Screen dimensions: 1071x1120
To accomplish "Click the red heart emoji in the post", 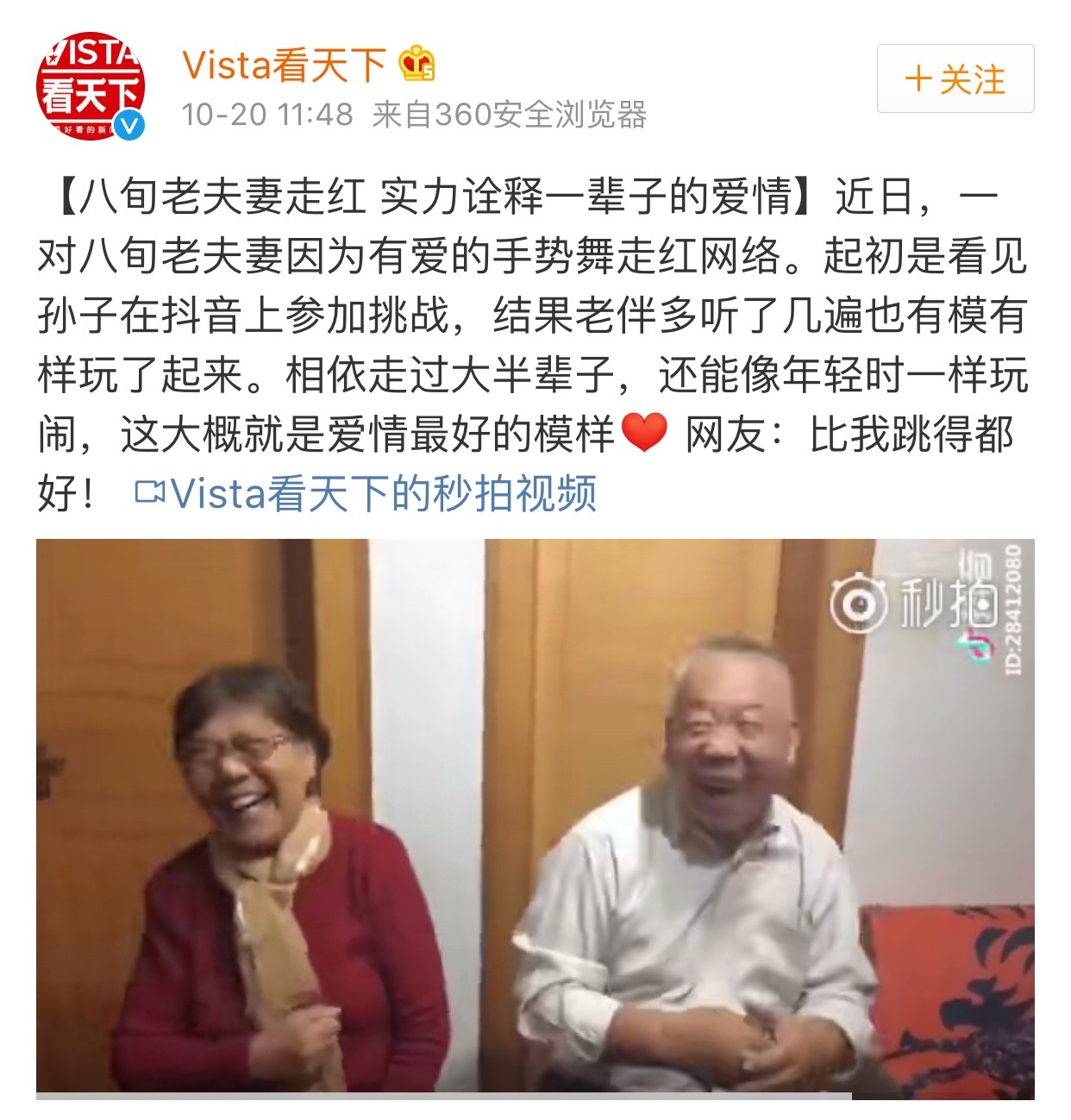I will click(645, 435).
